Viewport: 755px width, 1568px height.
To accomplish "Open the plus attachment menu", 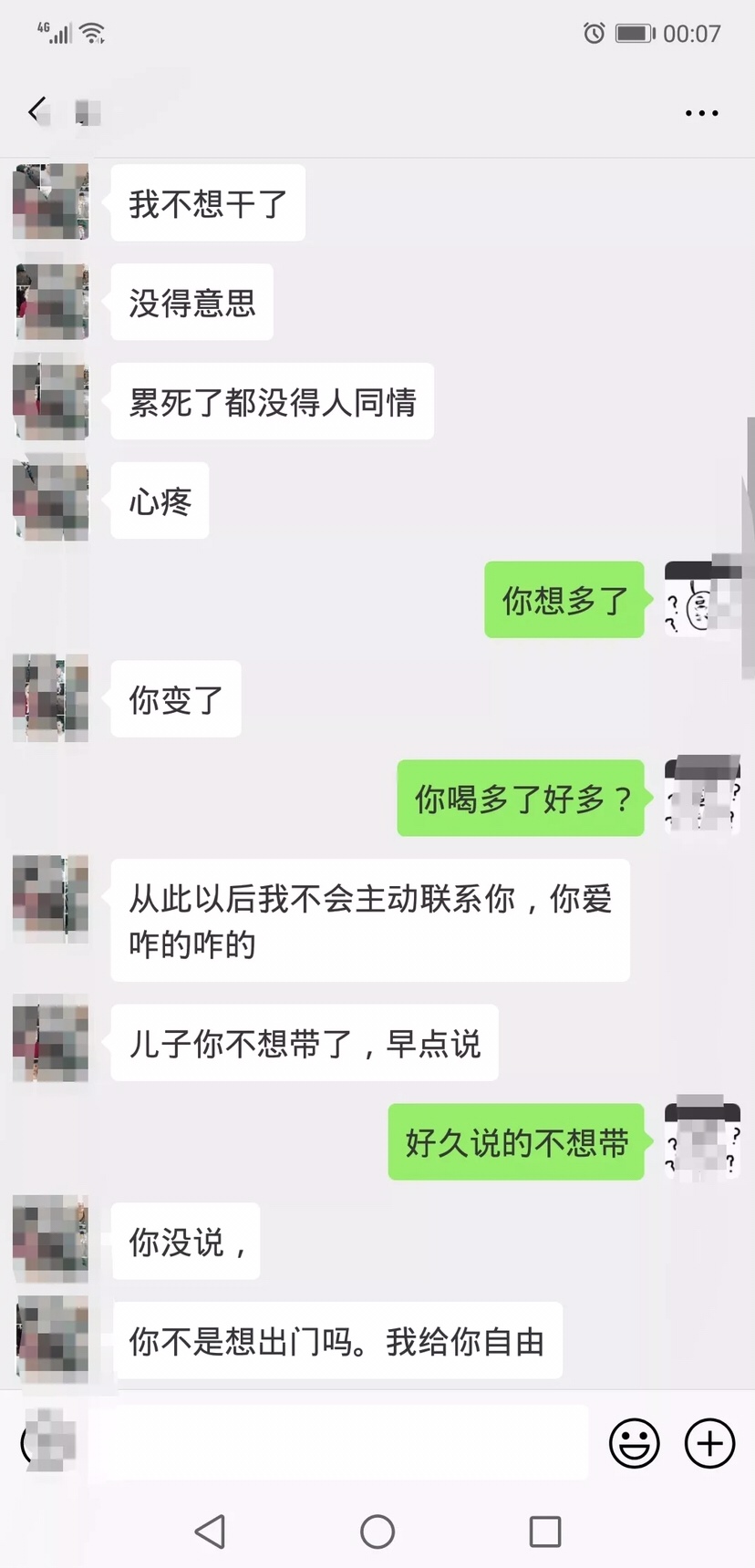I will click(709, 1443).
